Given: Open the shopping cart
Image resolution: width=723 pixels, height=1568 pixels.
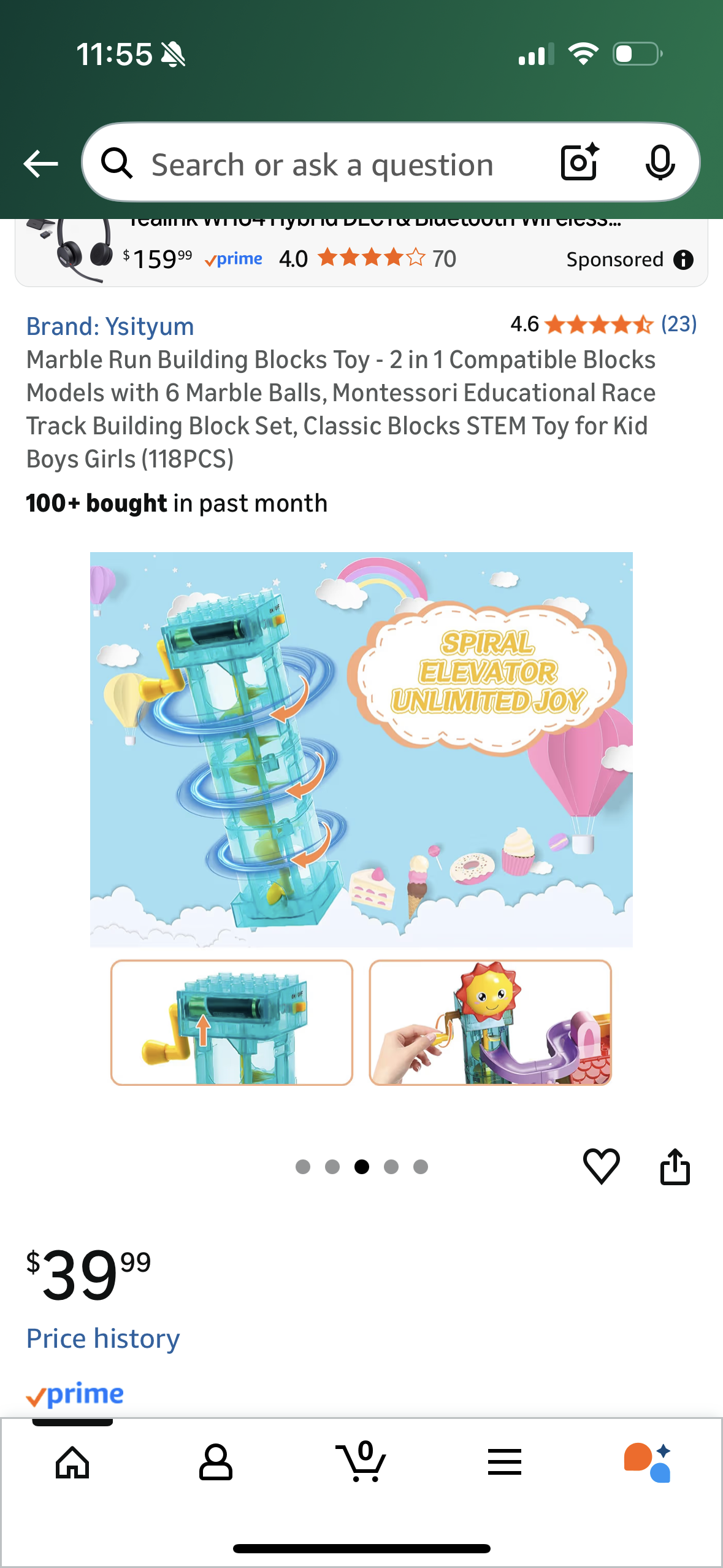Looking at the screenshot, I should pyautogui.click(x=362, y=1462).
